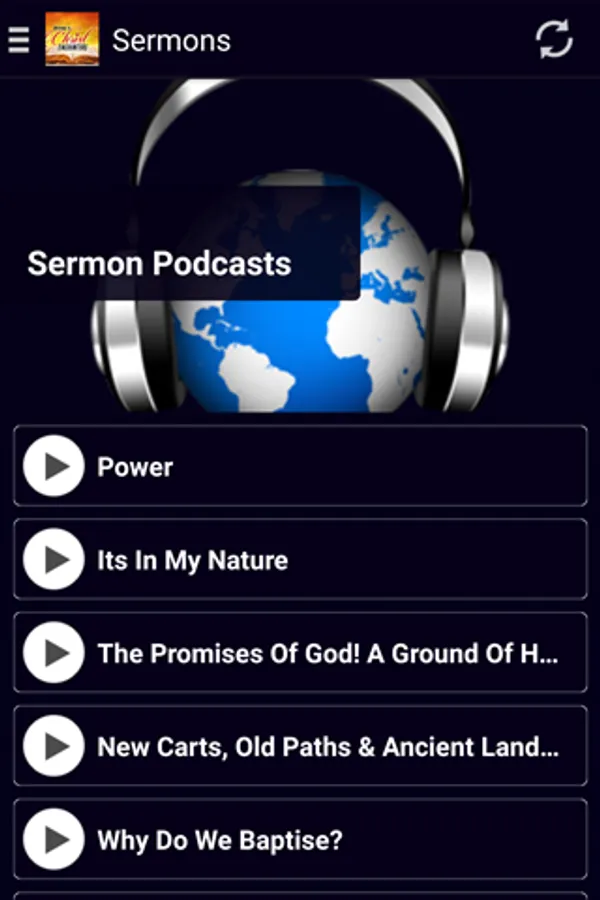Play The Promises Of God sermon
This screenshot has width=600, height=900.
[54, 653]
